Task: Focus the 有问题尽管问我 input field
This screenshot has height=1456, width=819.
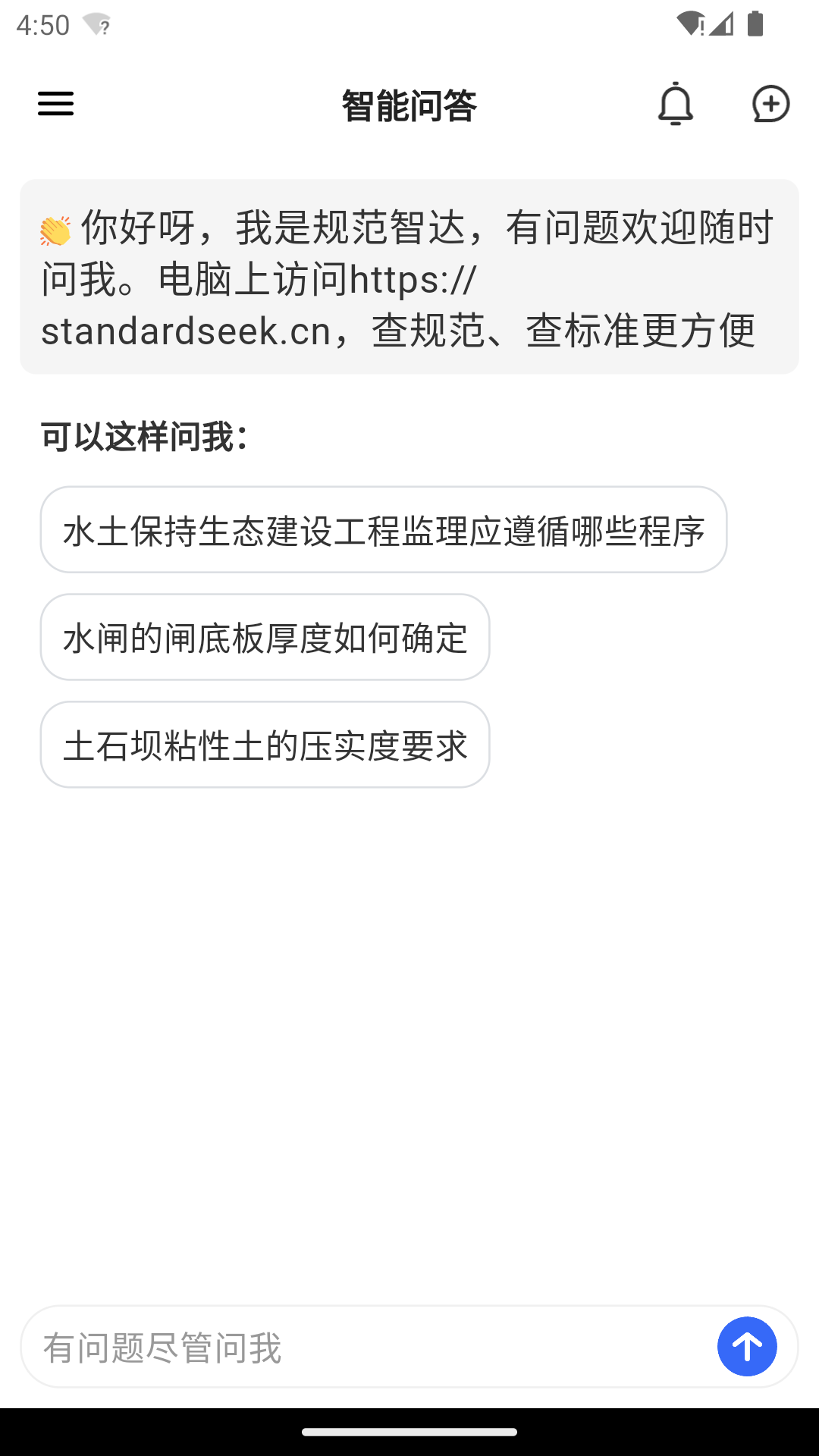Action: [364, 1348]
